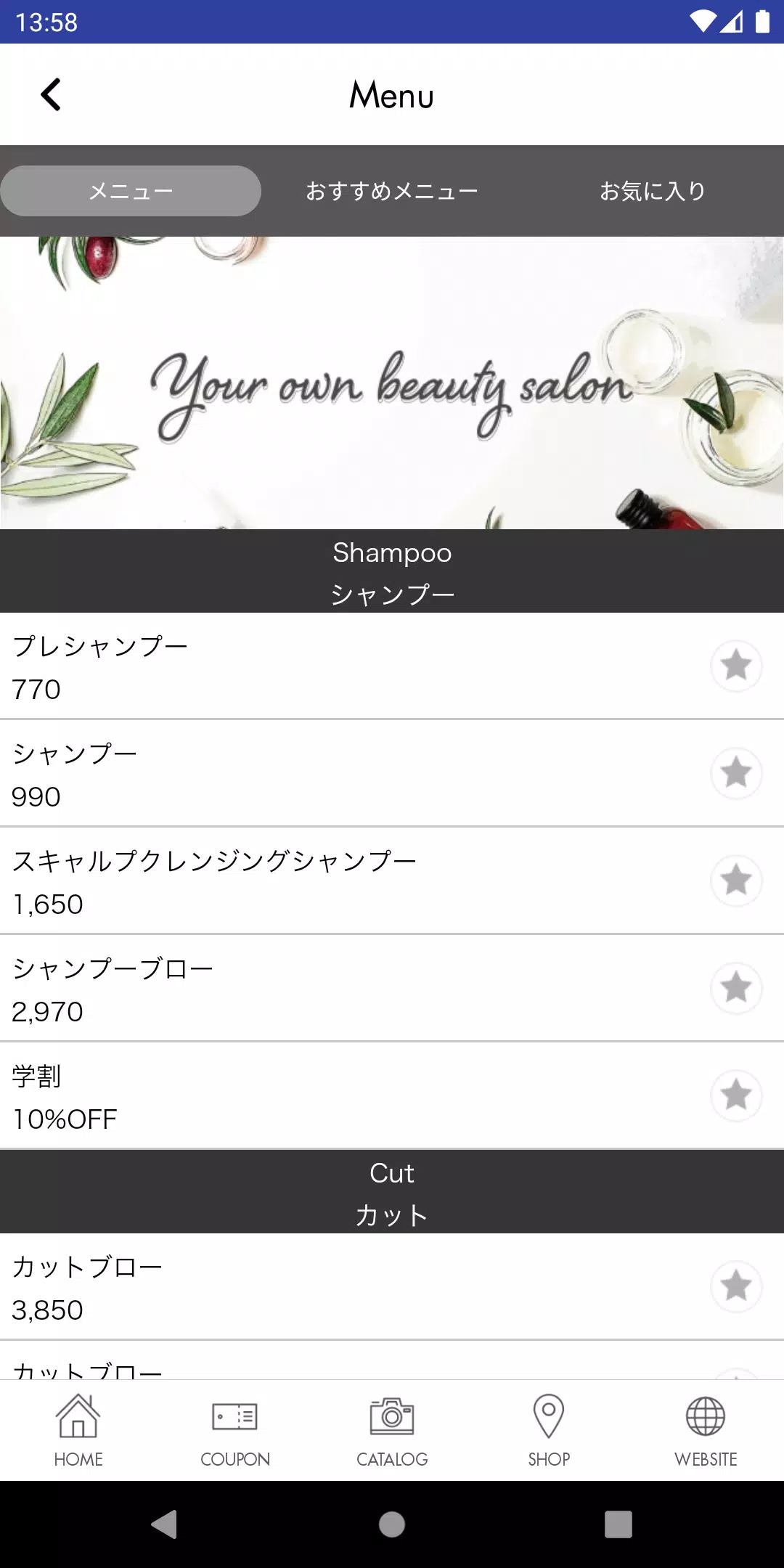The height and width of the screenshot is (1568, 784).
Task: Toggle the star for 学割 10%OFF
Action: (x=736, y=1095)
